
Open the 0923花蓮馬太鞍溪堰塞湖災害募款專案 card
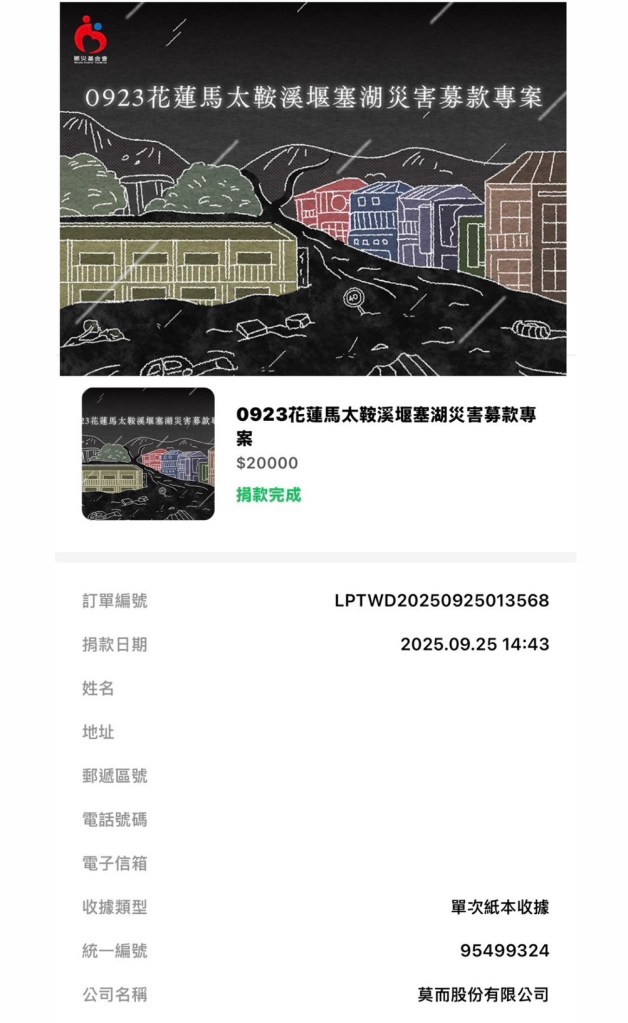coord(385,426)
